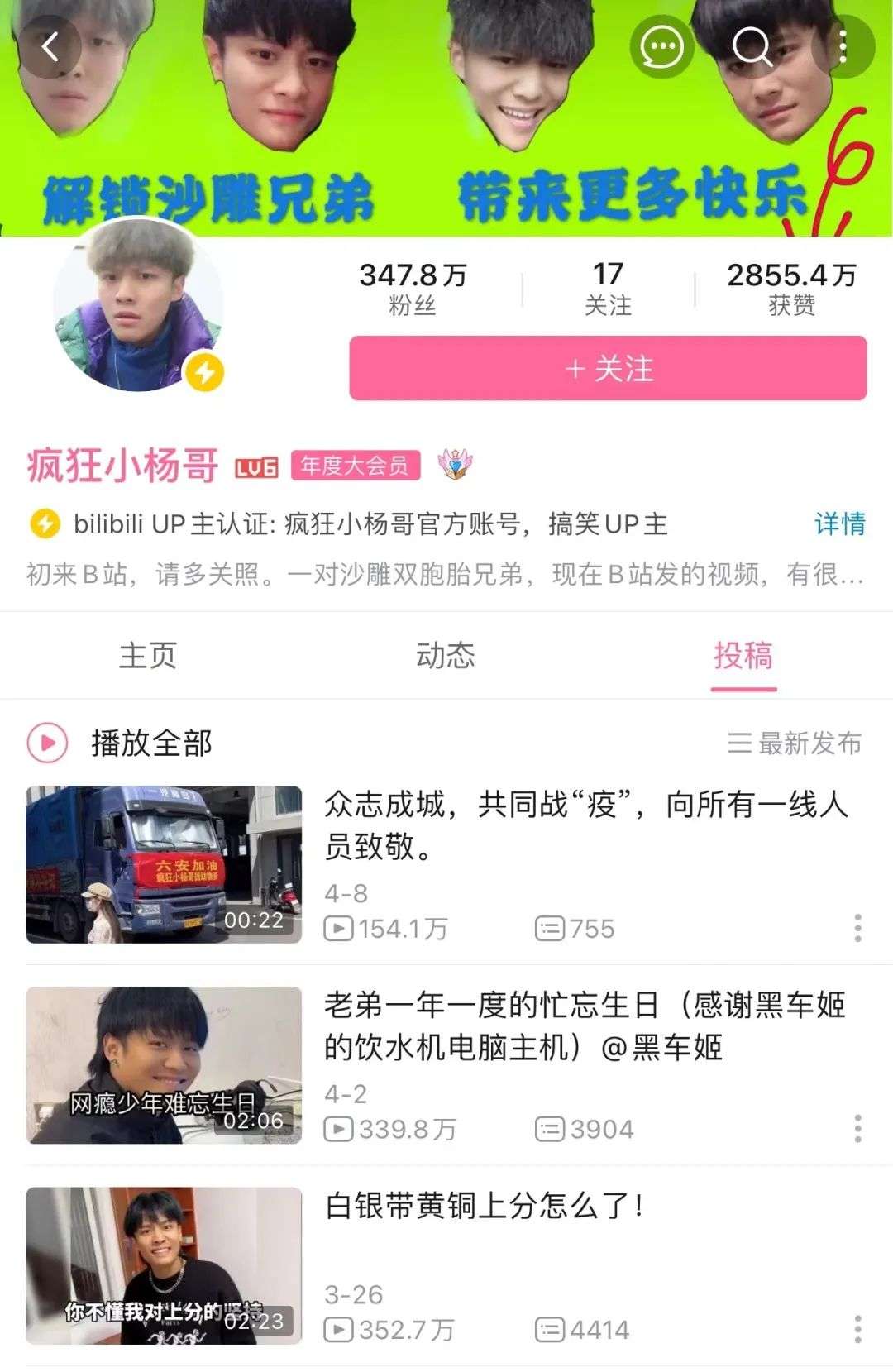View the 347.8万 粉丝 list
Screen dimensions: 893x1372
coord(413,288)
